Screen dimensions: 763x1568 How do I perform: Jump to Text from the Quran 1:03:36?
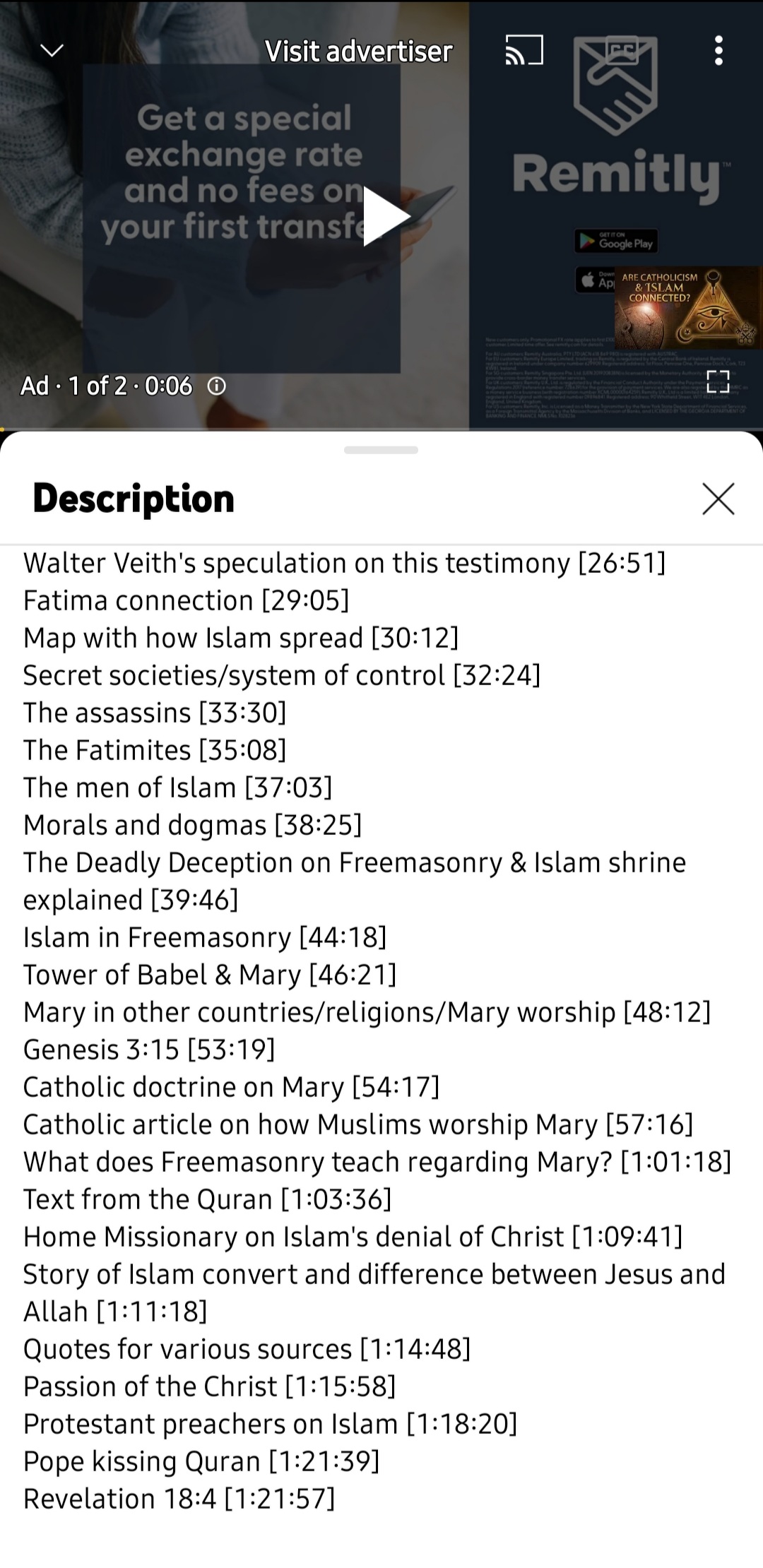click(x=336, y=1200)
